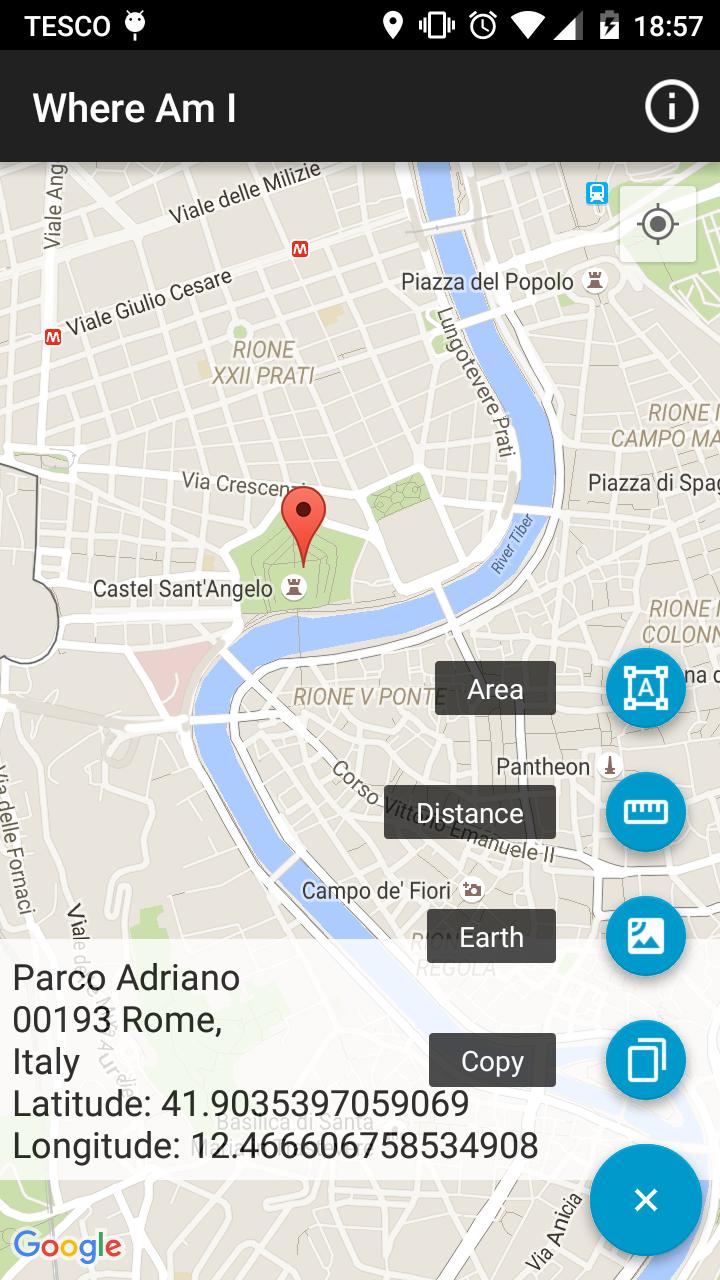Center map on my current location
Image resolution: width=720 pixels, height=1280 pixels.
tap(657, 224)
